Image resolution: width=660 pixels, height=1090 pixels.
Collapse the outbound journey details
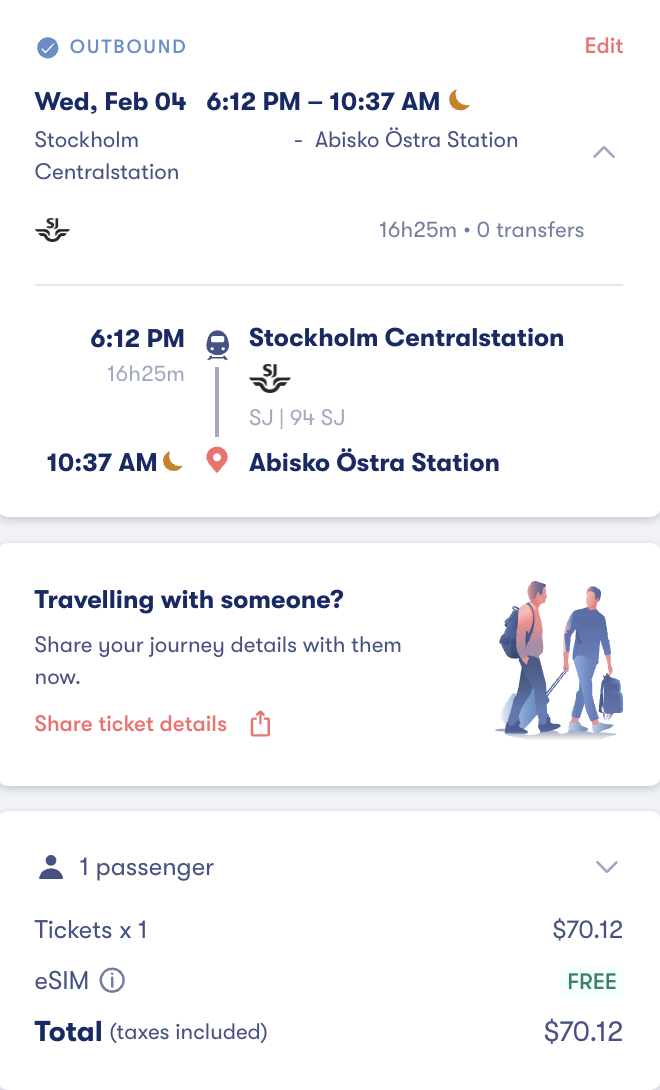(604, 153)
